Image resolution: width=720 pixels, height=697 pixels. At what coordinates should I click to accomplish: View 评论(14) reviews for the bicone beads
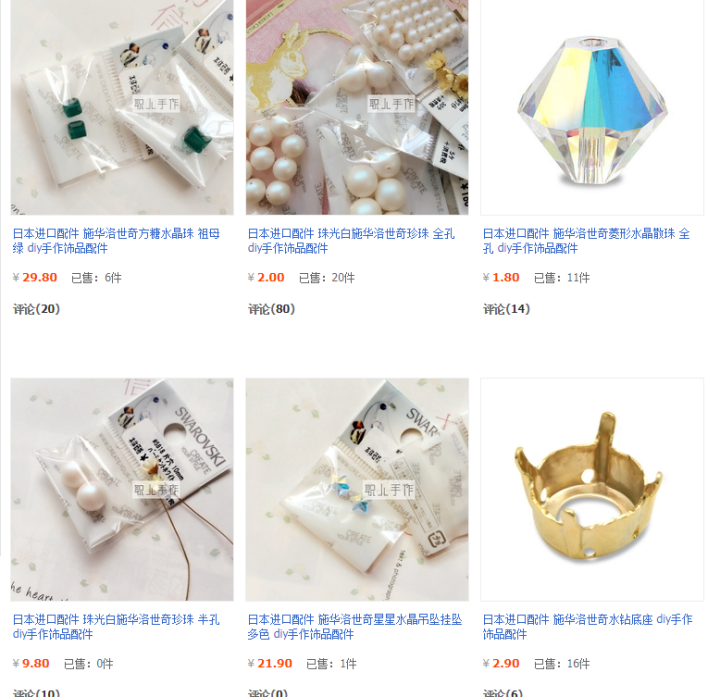(x=507, y=309)
